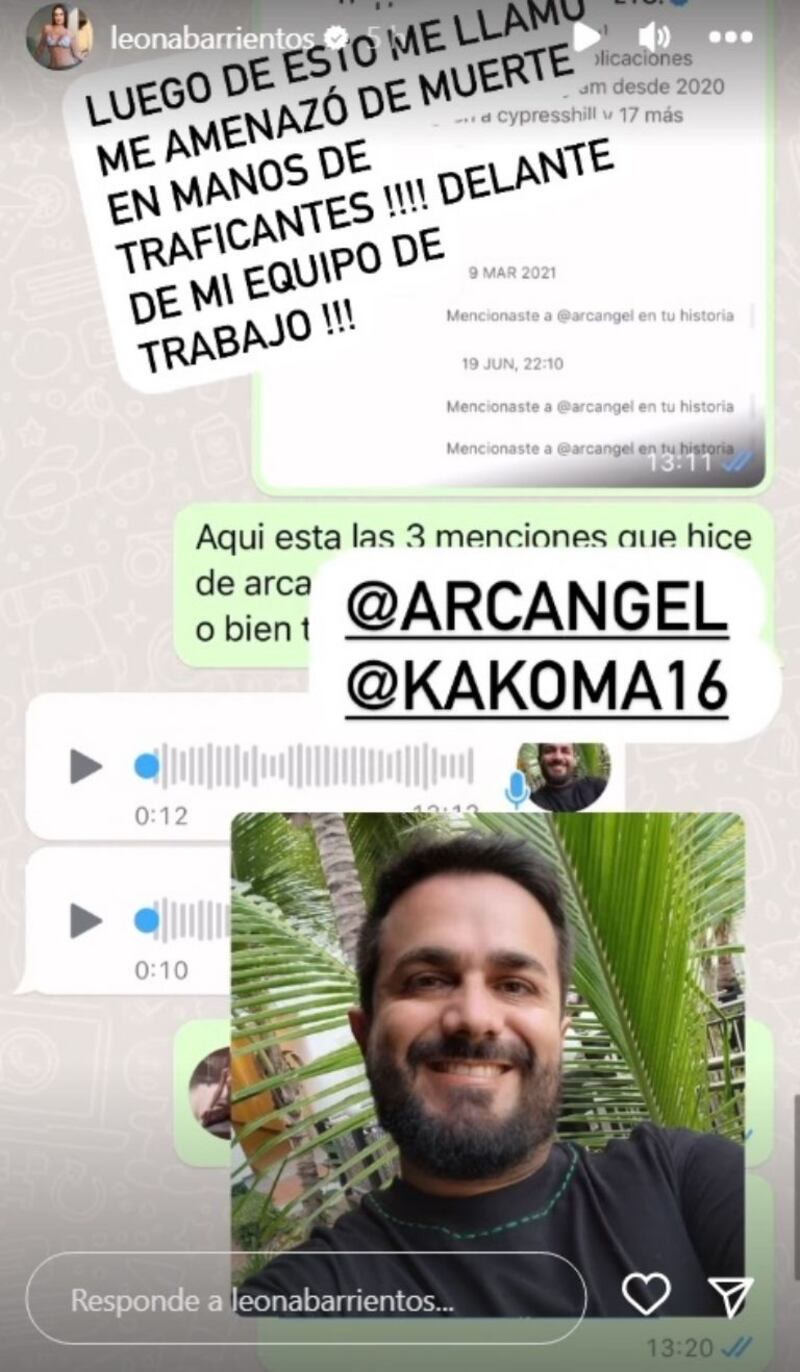Open the three-dot options menu
The image size is (800, 1372).
[x=729, y=38]
